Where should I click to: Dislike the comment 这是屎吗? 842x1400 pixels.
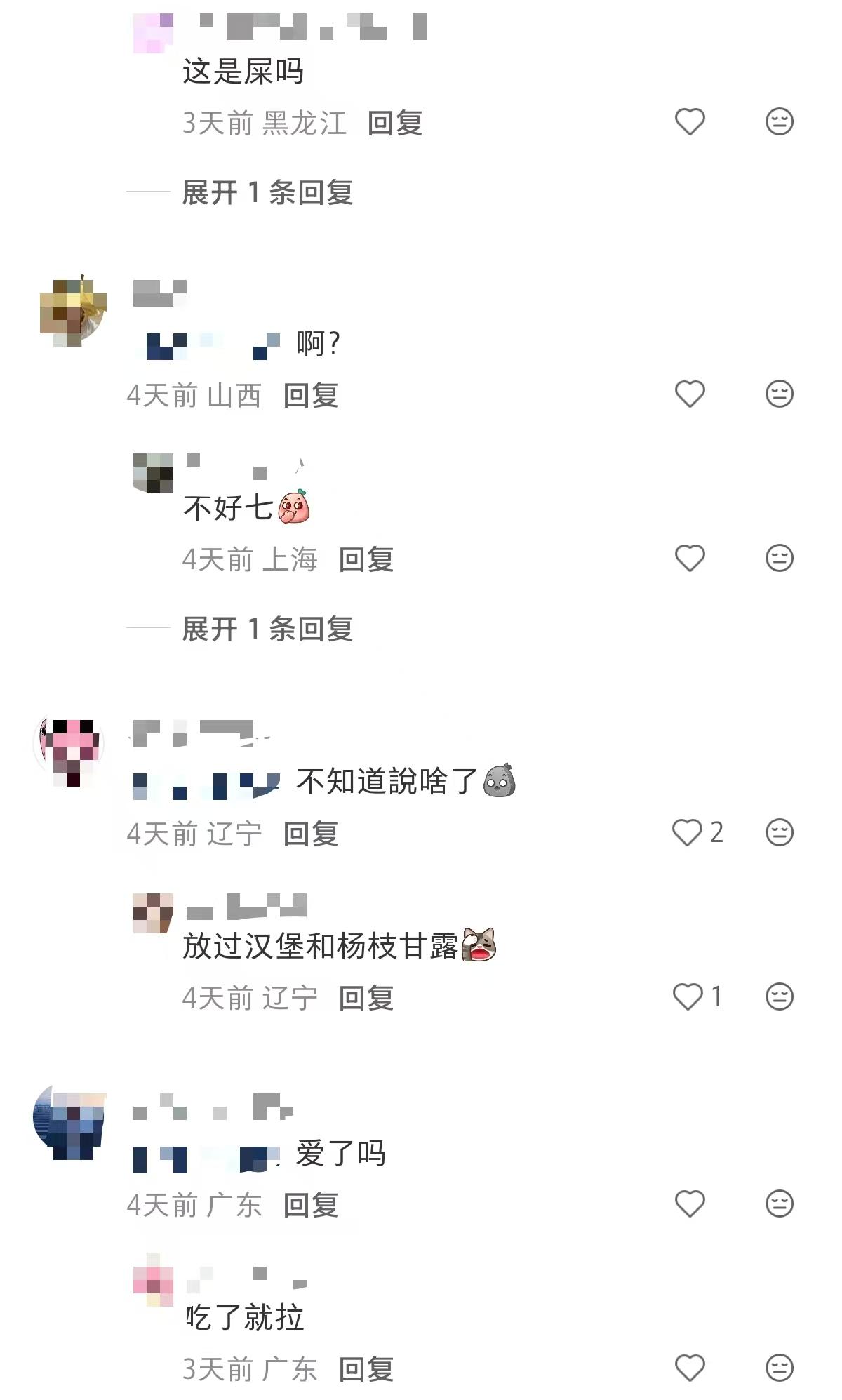(x=779, y=122)
